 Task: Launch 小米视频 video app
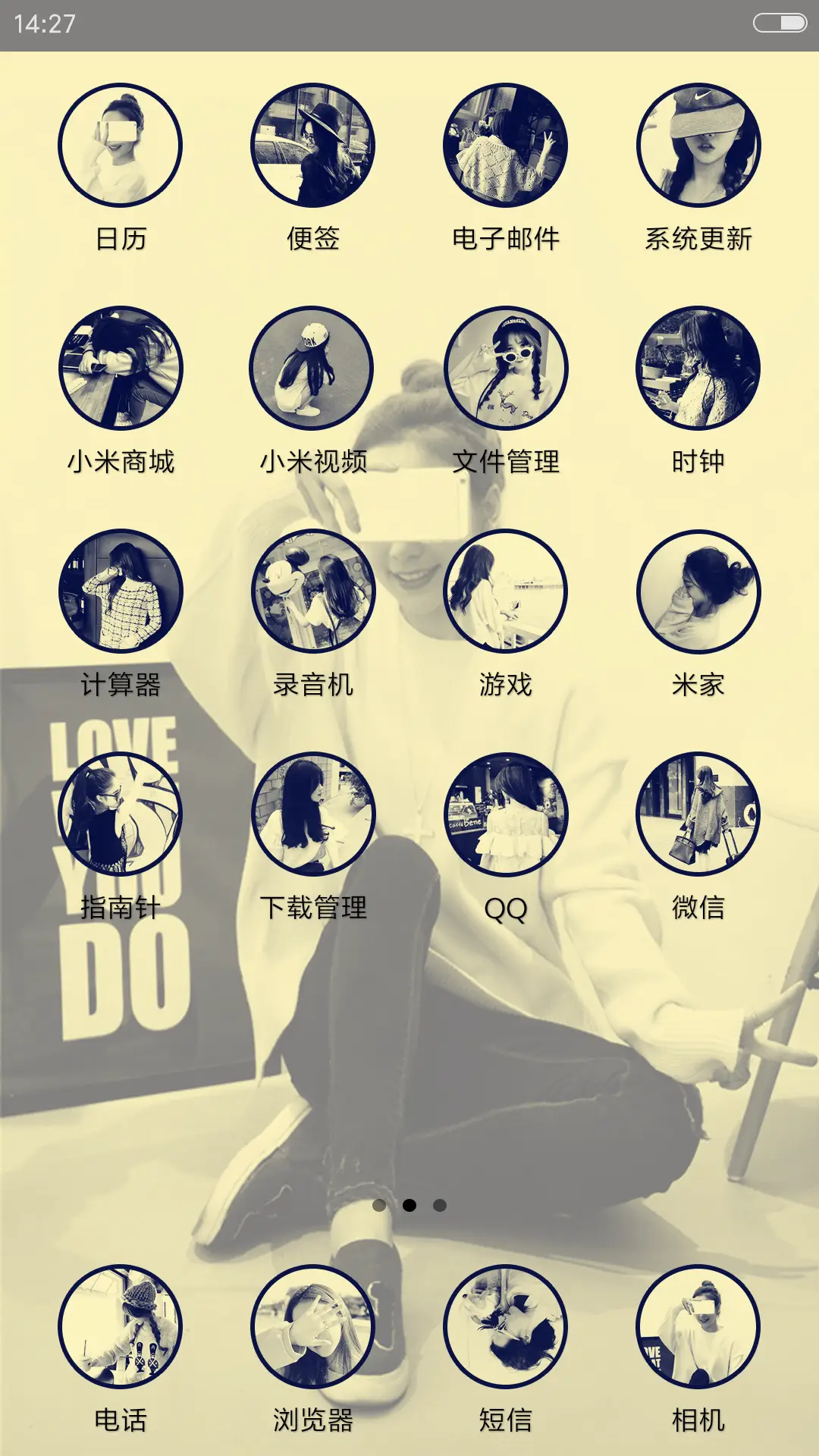pyautogui.click(x=313, y=368)
